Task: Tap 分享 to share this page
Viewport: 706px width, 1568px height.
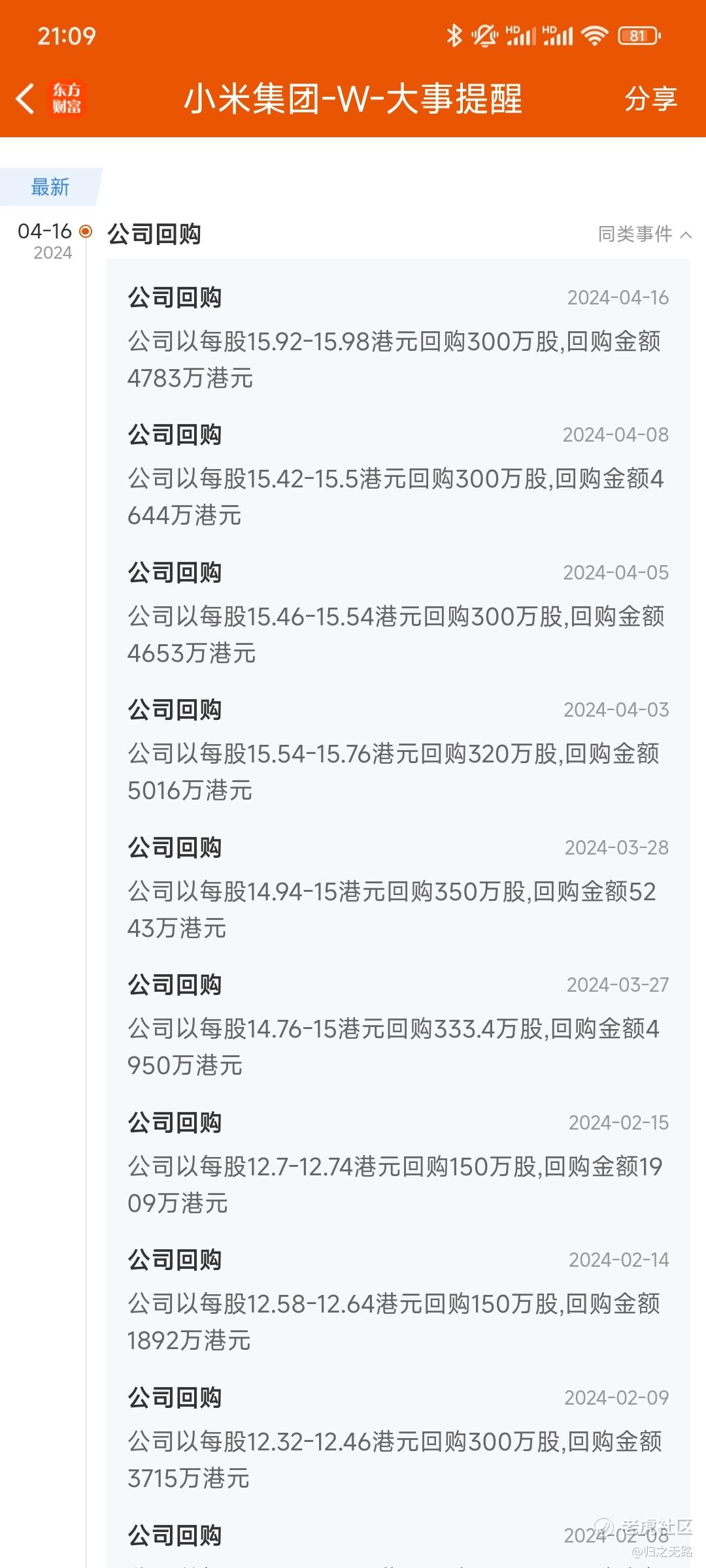Action: 650,99
